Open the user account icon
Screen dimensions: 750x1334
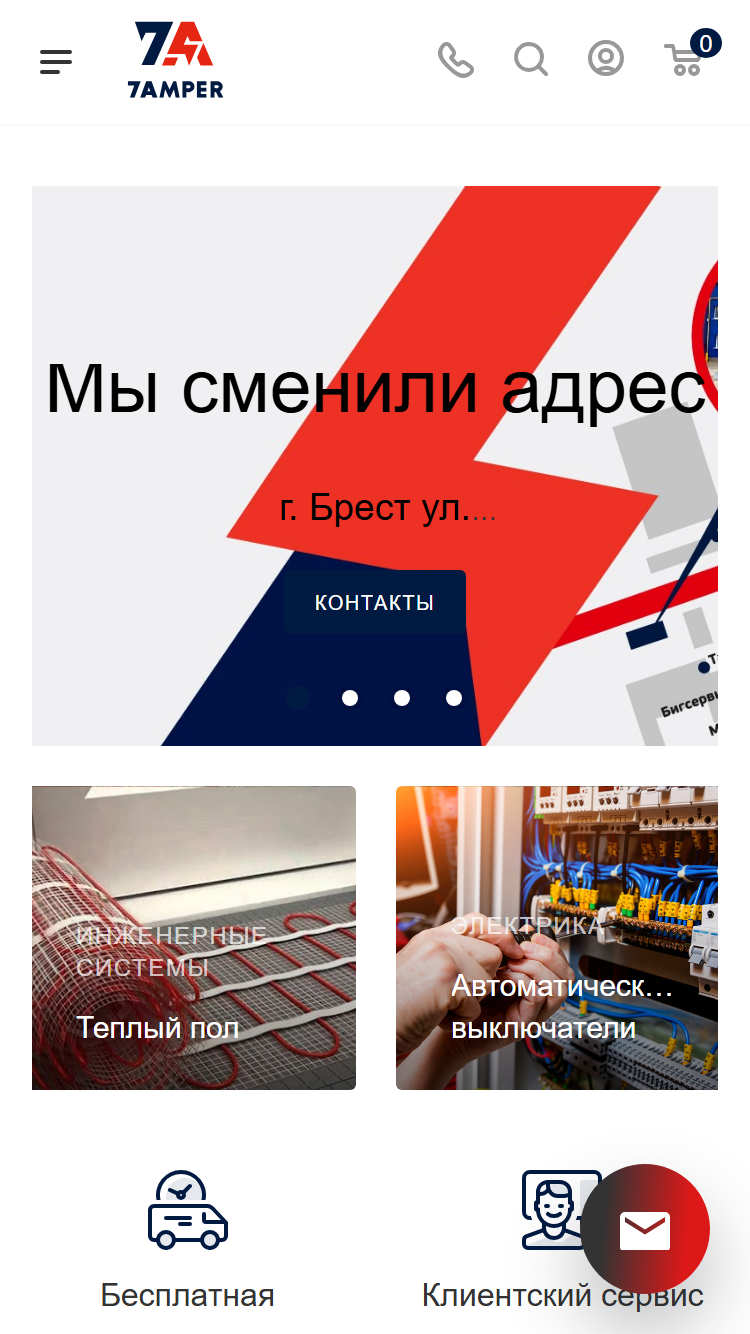[x=606, y=59]
